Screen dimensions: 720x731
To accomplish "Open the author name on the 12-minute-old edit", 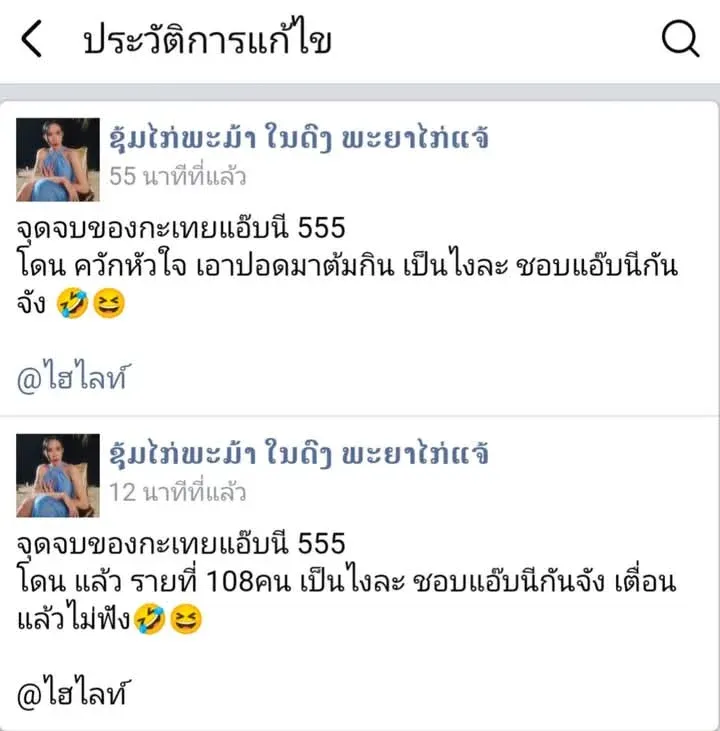I will point(300,454).
